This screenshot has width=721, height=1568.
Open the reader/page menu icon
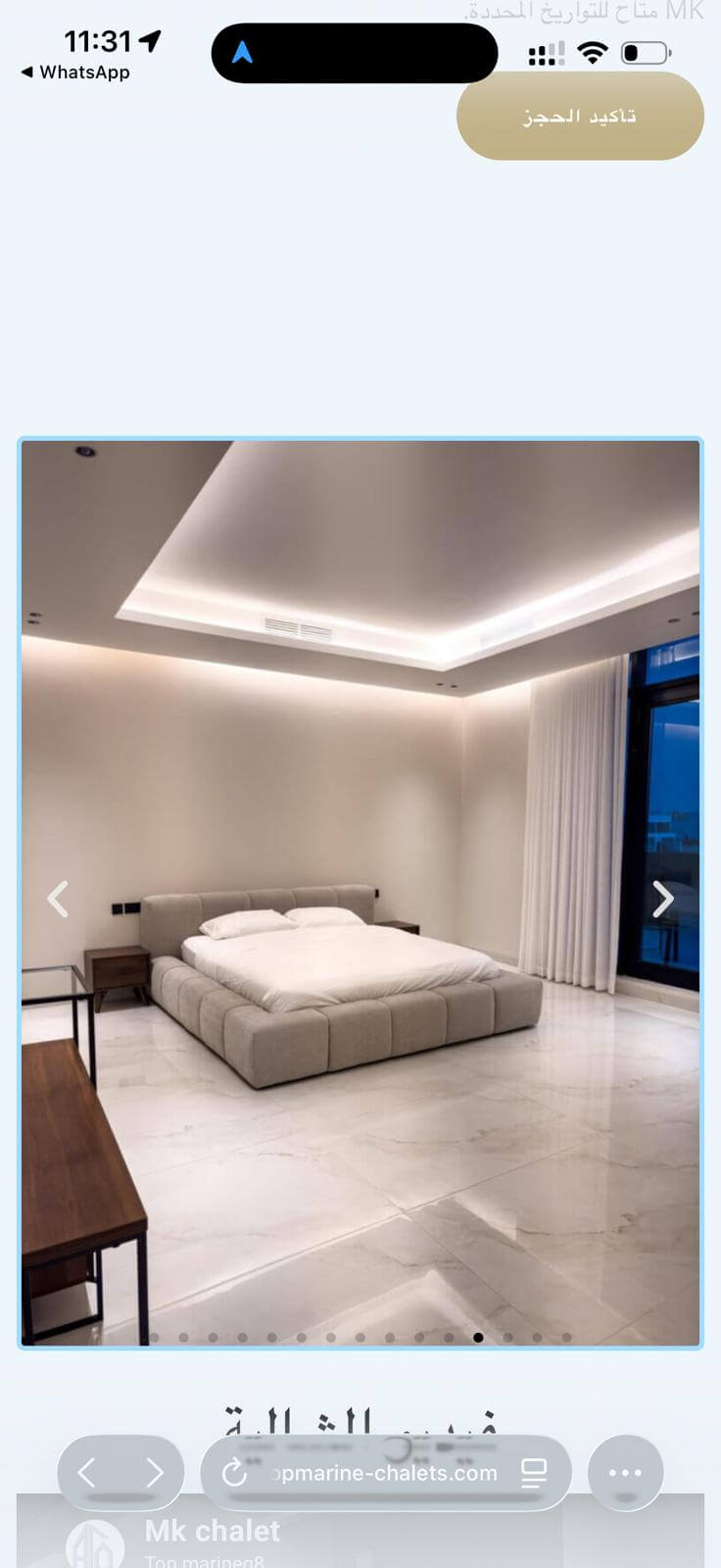click(534, 1472)
